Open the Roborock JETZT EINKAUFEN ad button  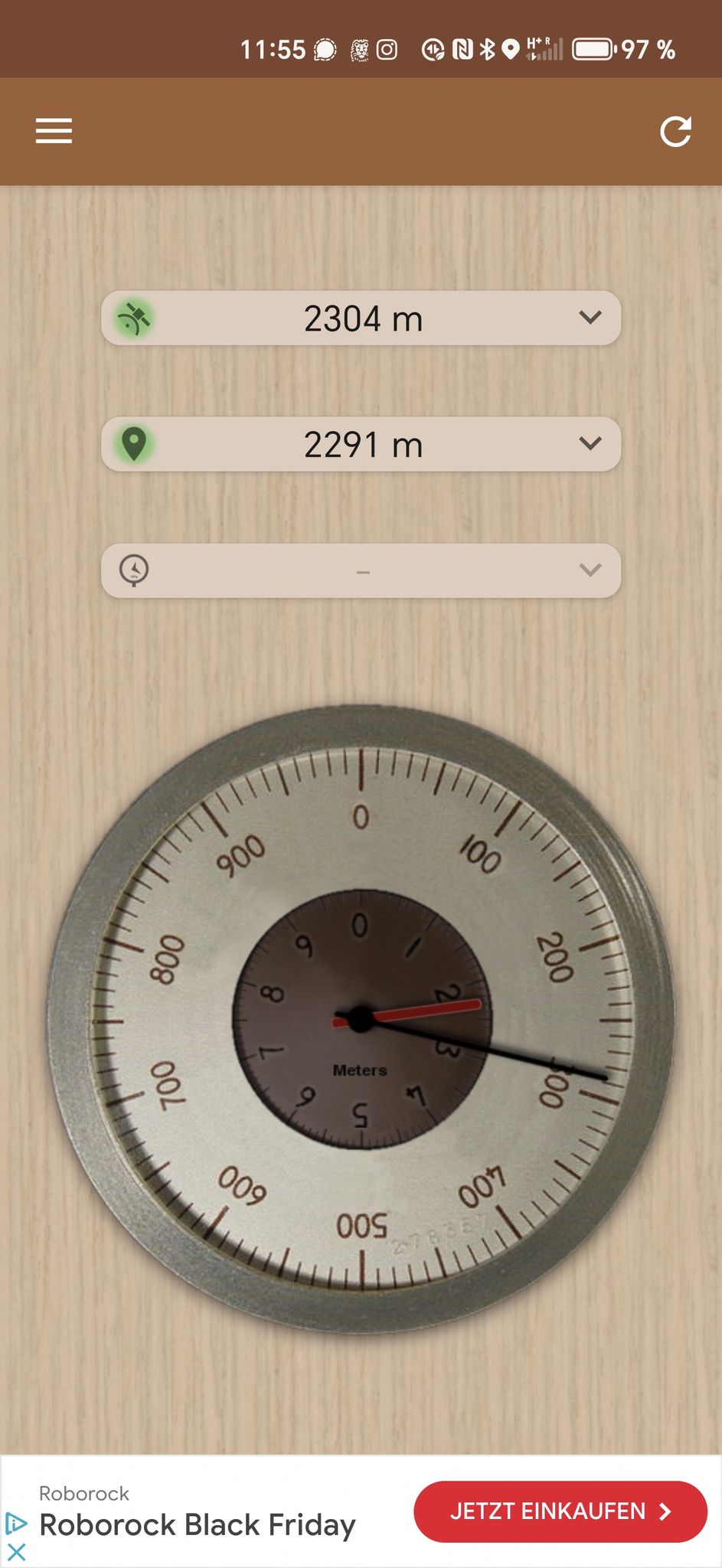tap(560, 1511)
